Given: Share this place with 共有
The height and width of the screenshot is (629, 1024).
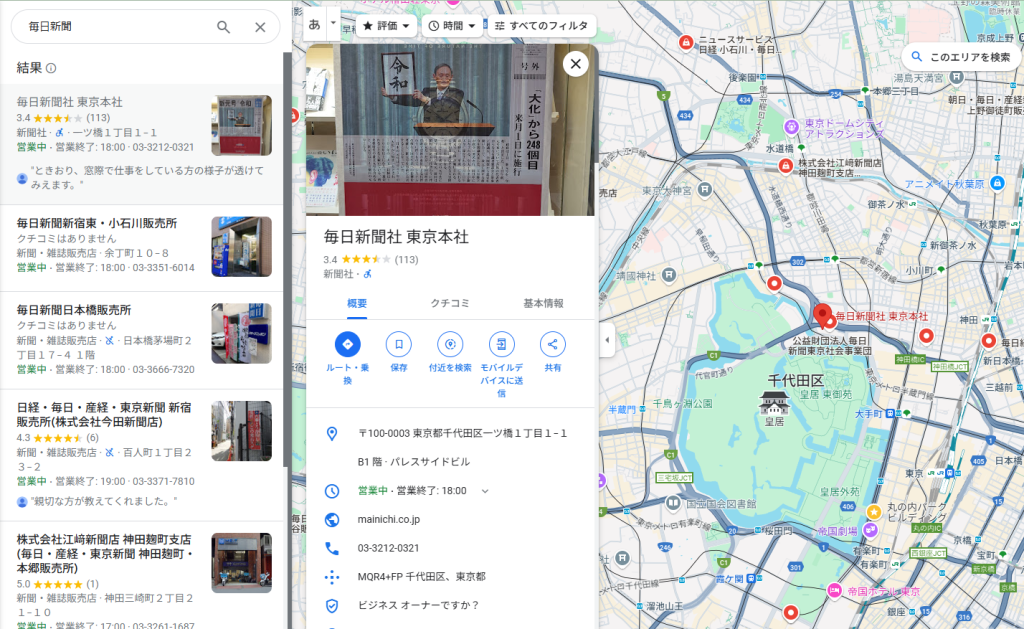Looking at the screenshot, I should [x=552, y=345].
